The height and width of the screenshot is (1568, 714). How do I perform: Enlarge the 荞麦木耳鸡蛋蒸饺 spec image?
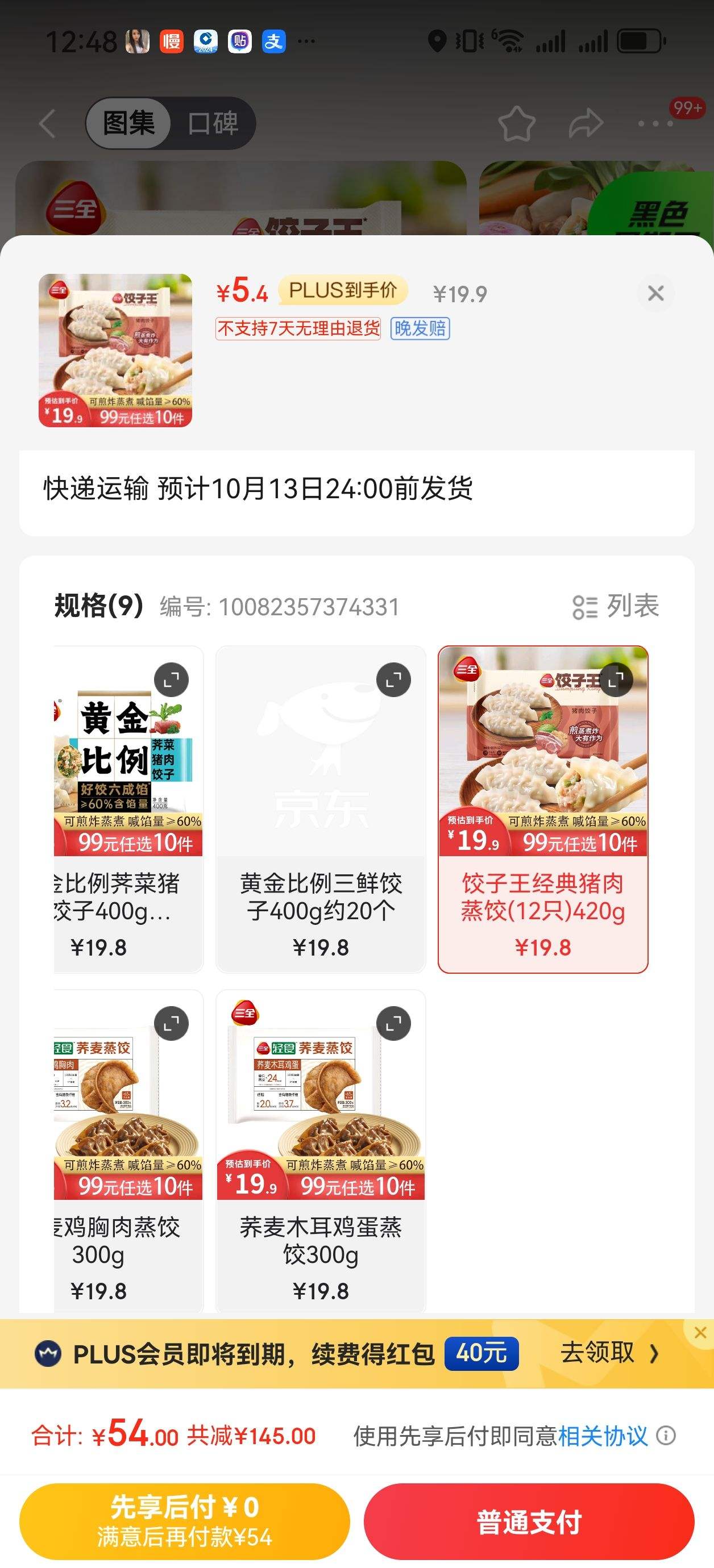393,1024
